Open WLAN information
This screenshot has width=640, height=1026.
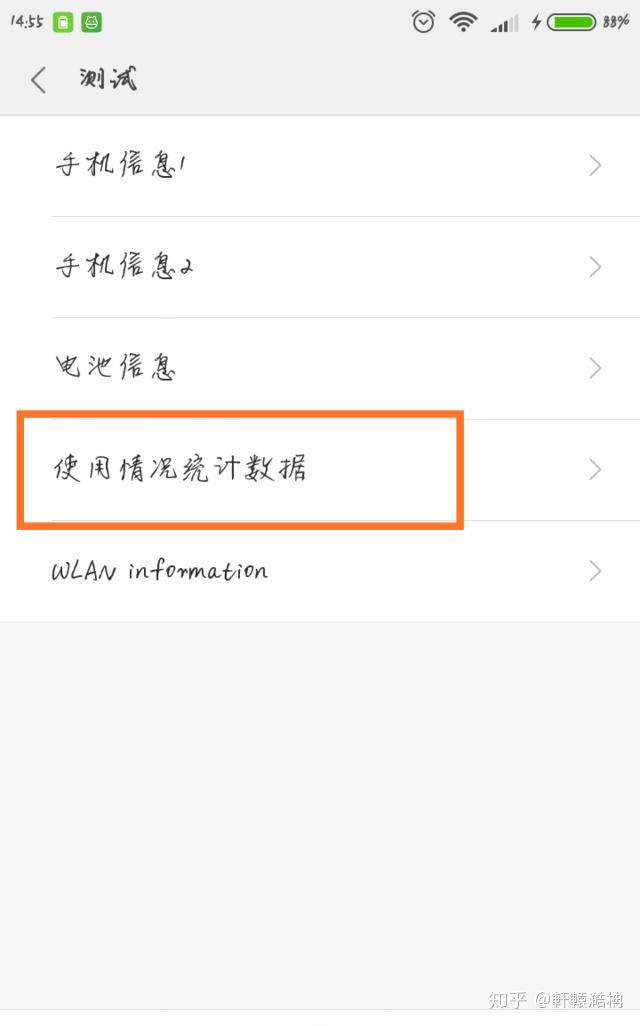(x=320, y=571)
